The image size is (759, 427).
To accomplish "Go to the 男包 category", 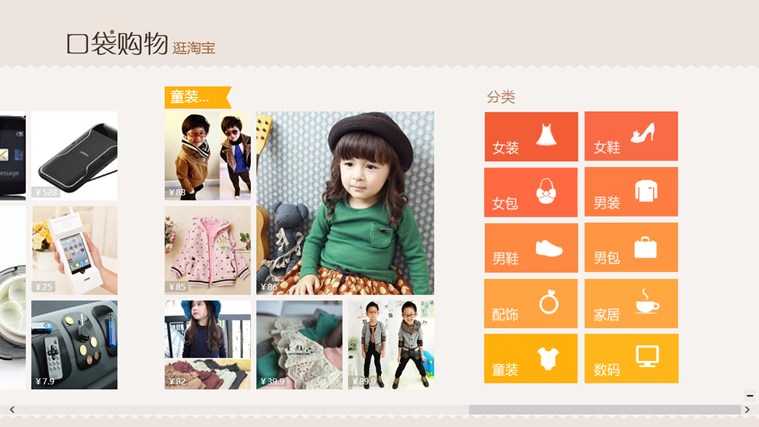I will pyautogui.click(x=631, y=247).
